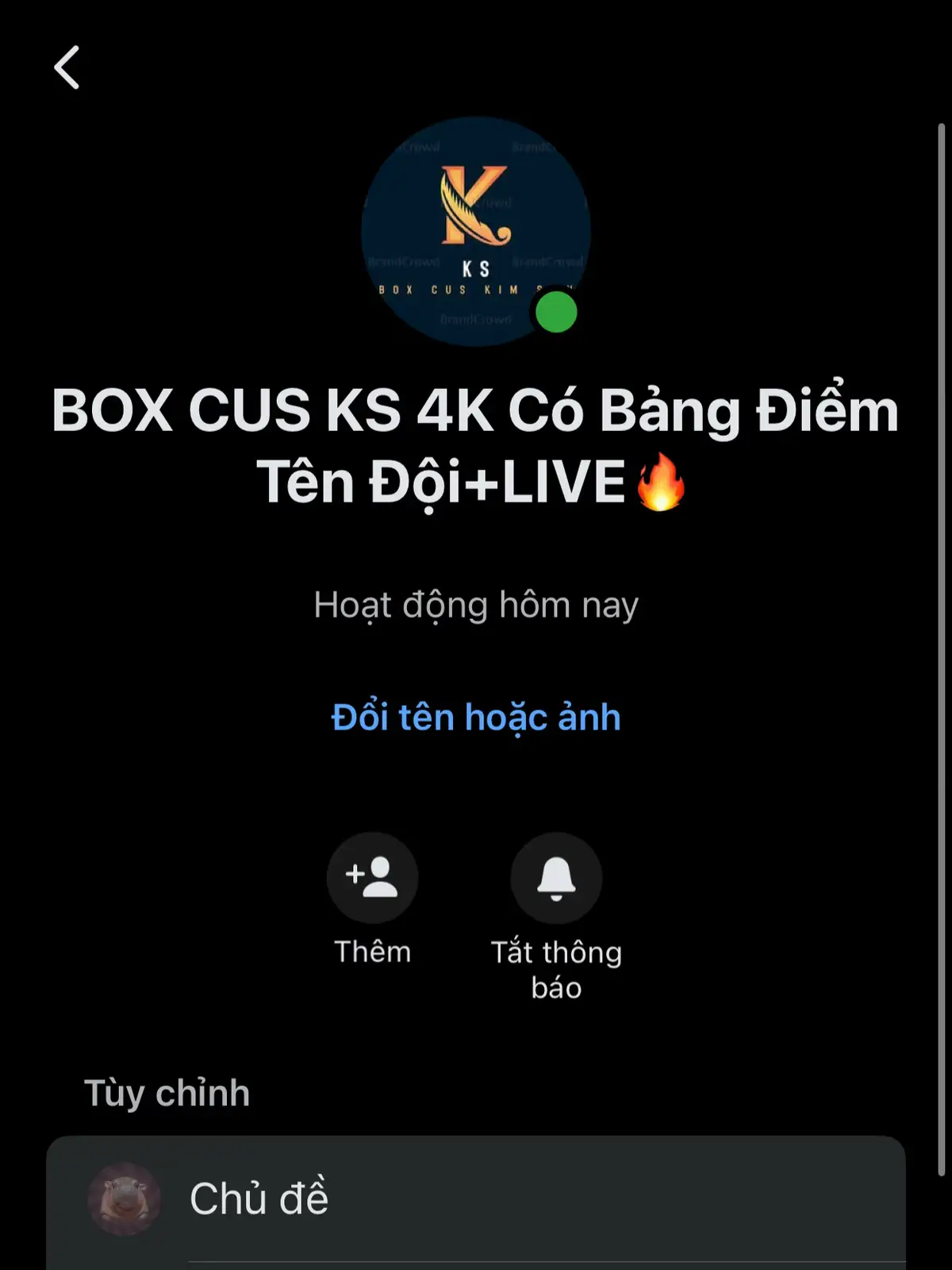Tap the group's profile picture

click(x=475, y=232)
